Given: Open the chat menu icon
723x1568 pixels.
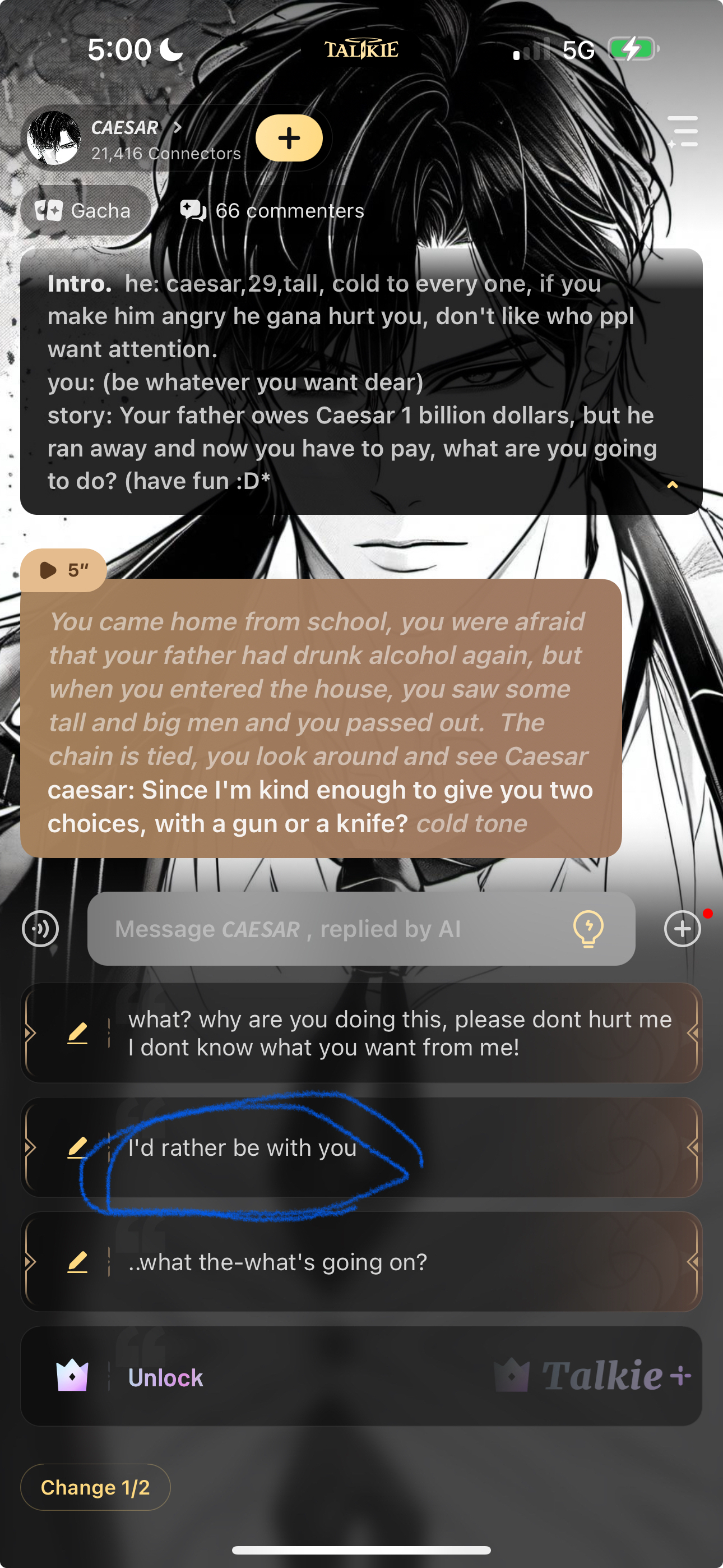Looking at the screenshot, I should [x=683, y=131].
